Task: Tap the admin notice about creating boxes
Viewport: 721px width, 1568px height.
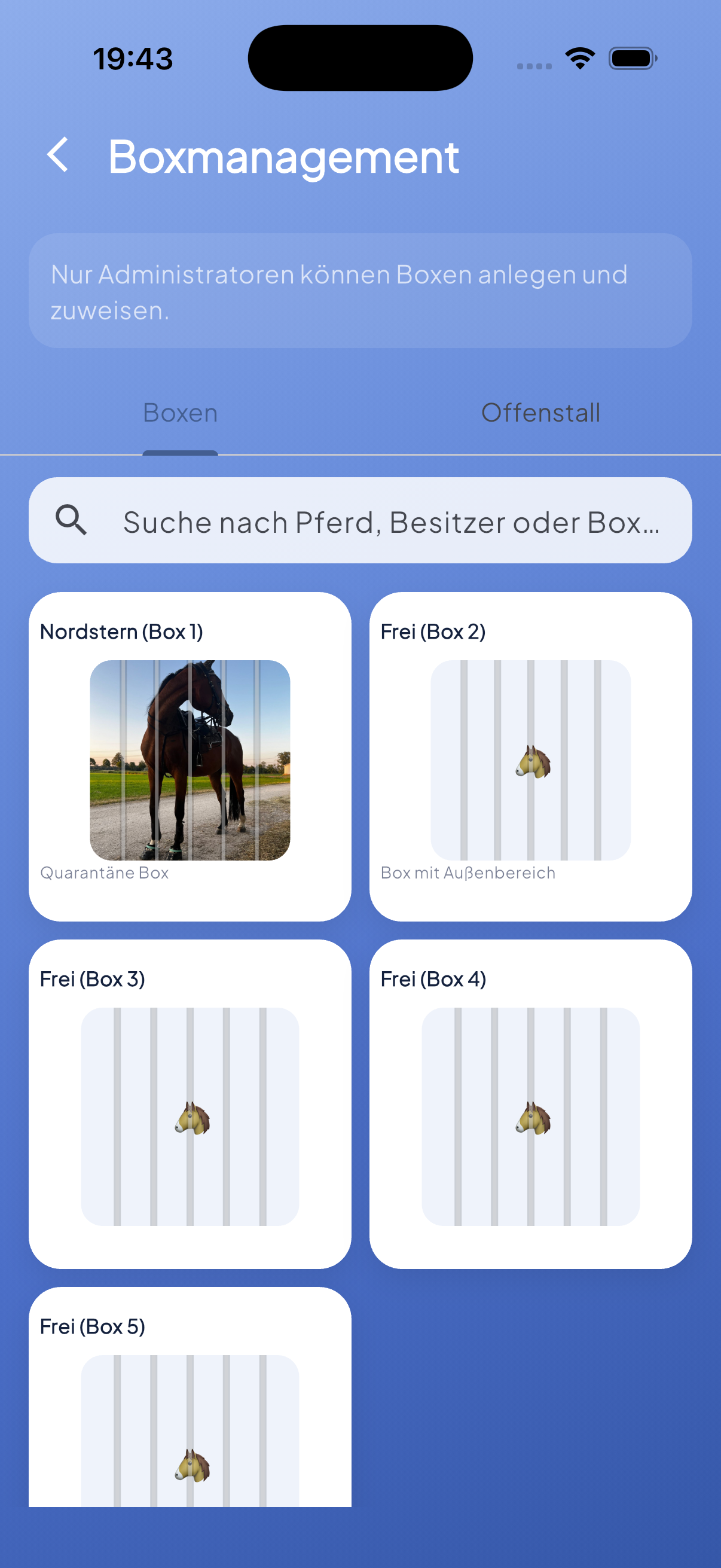Action: tap(360, 291)
